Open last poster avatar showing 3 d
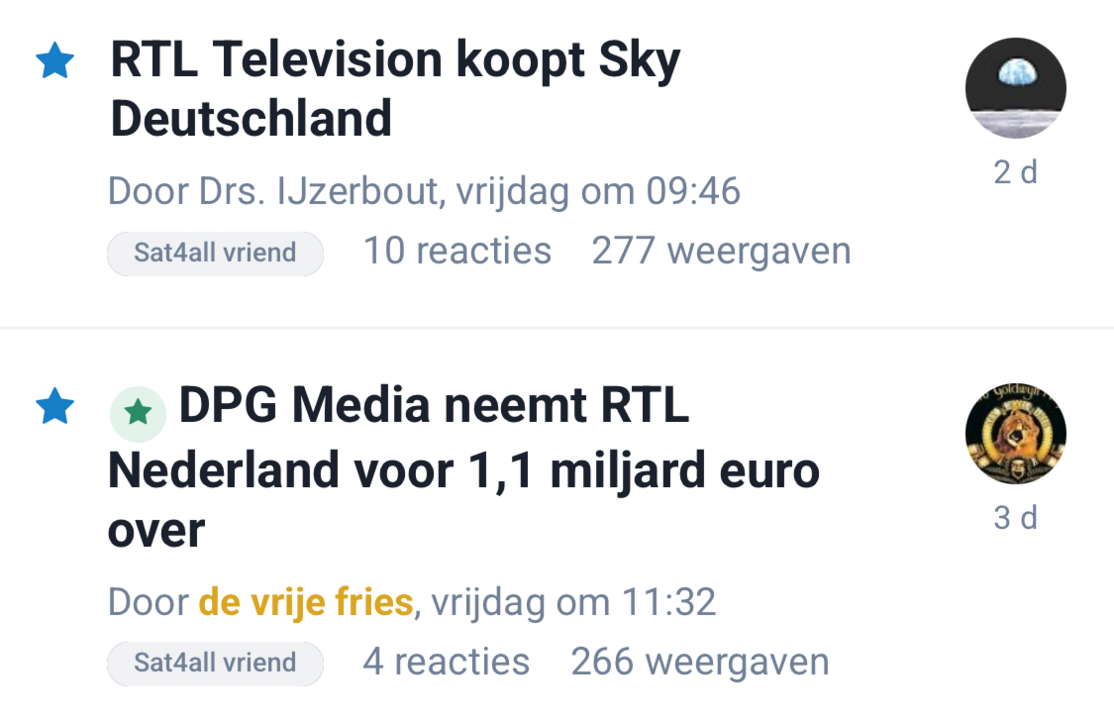The width and height of the screenshot is (1114, 720). [1015, 433]
